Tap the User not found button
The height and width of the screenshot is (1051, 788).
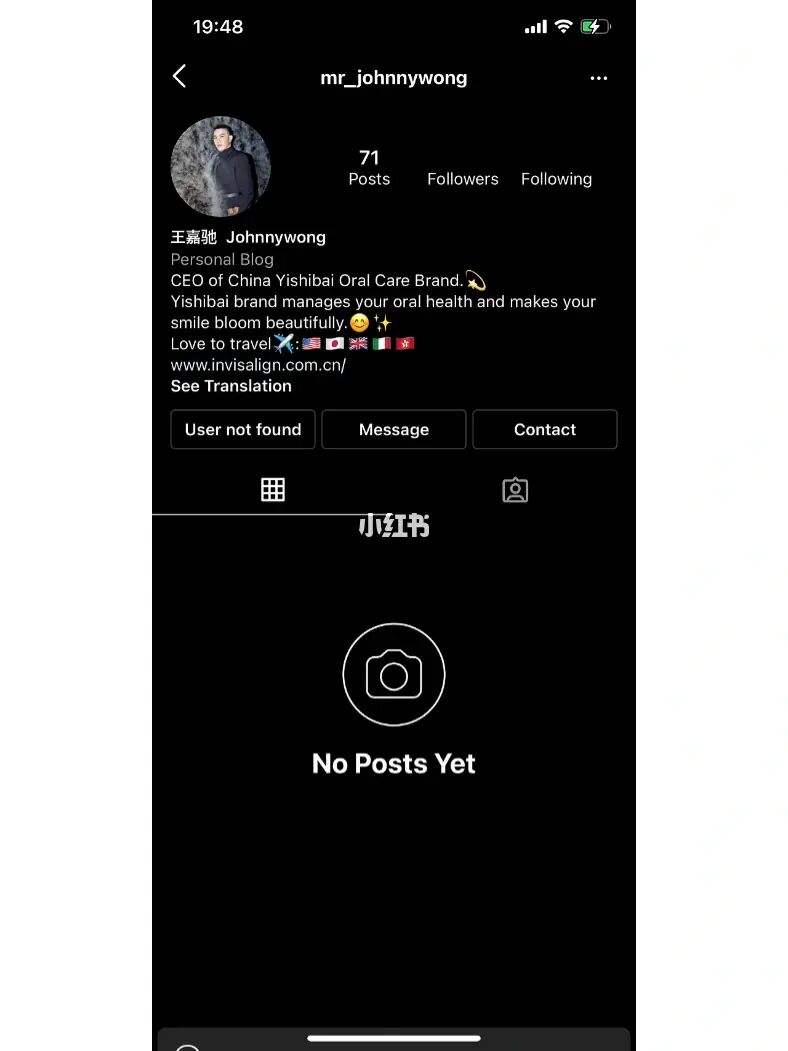[x=243, y=429]
